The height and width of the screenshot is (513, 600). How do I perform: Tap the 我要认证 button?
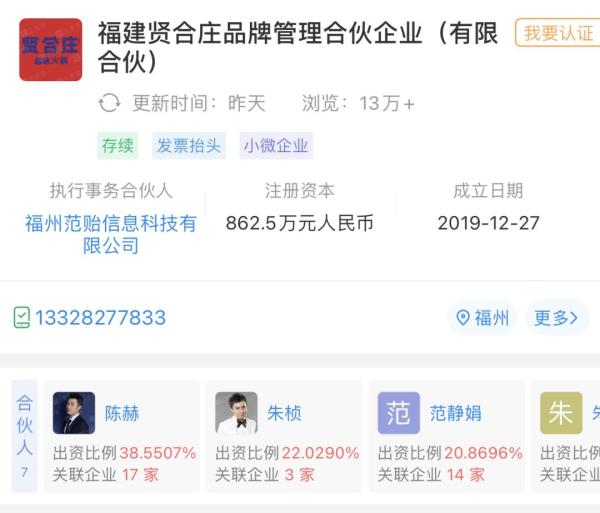click(x=558, y=34)
